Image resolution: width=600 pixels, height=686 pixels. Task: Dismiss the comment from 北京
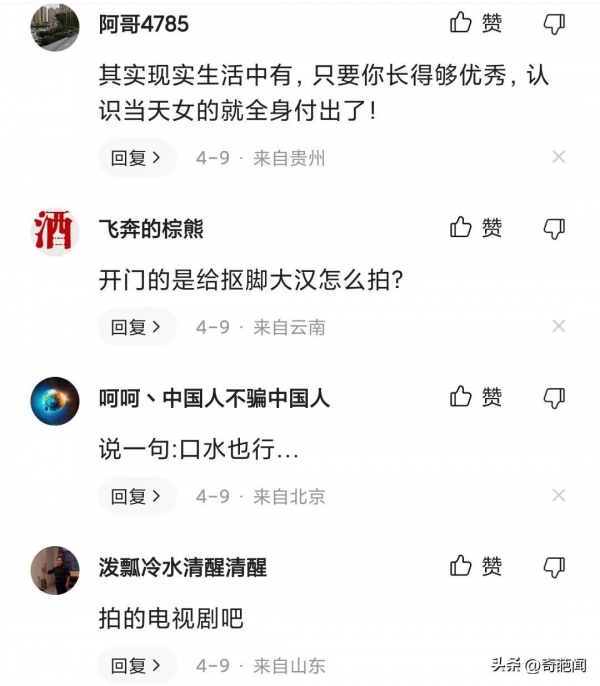click(x=559, y=496)
